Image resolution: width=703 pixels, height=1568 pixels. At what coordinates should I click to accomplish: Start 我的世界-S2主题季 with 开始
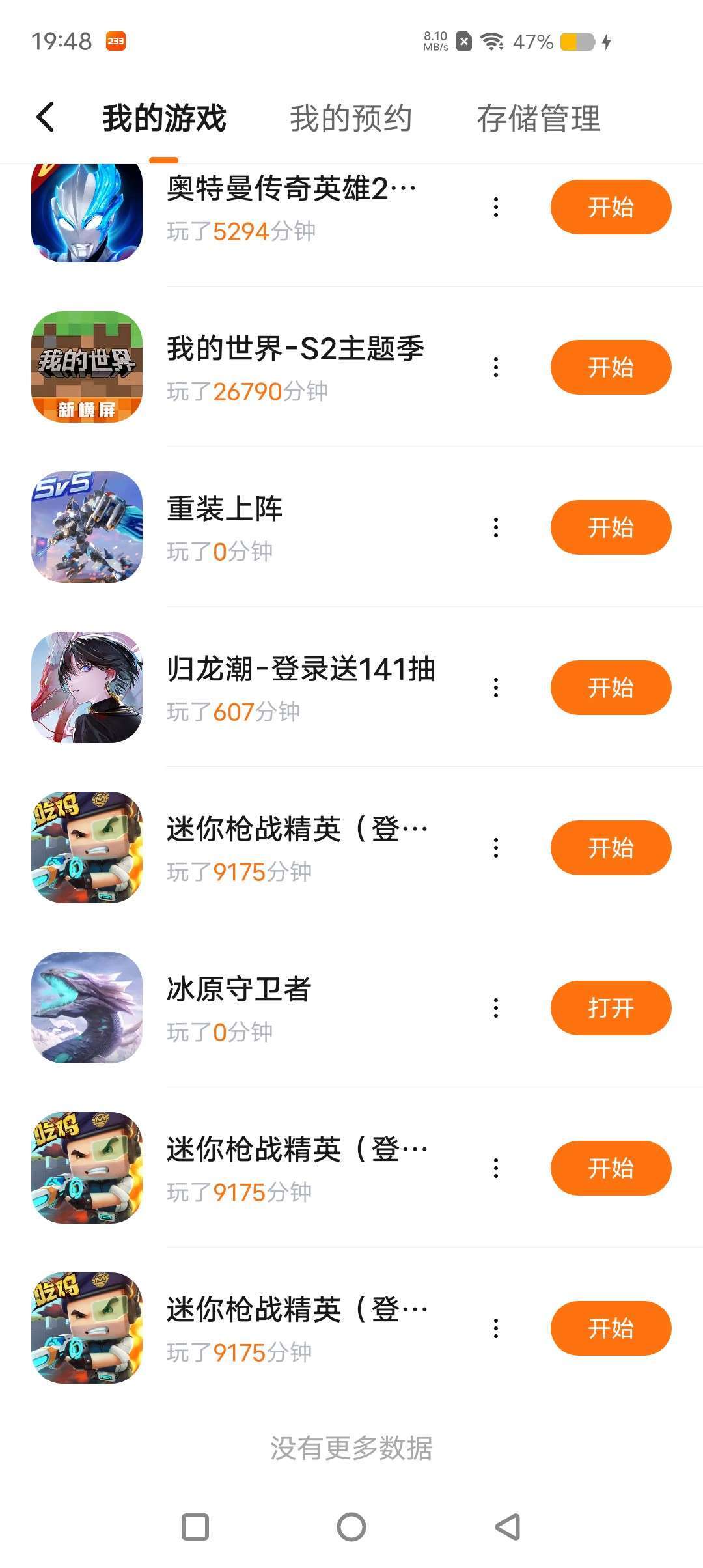pos(611,367)
